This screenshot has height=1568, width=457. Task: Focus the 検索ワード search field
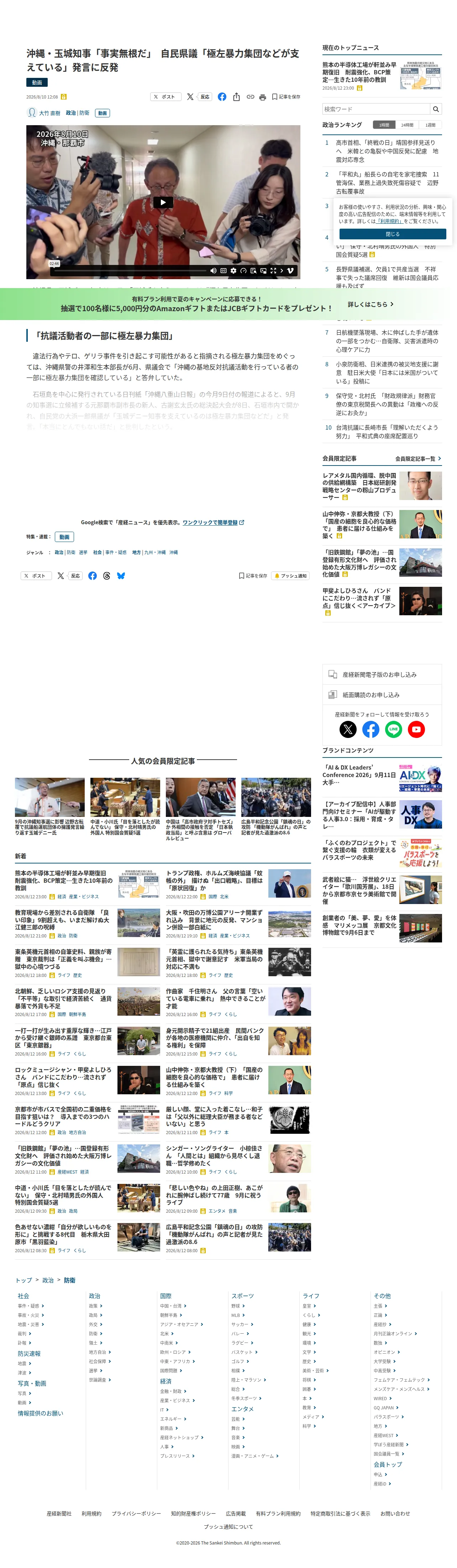point(376,109)
